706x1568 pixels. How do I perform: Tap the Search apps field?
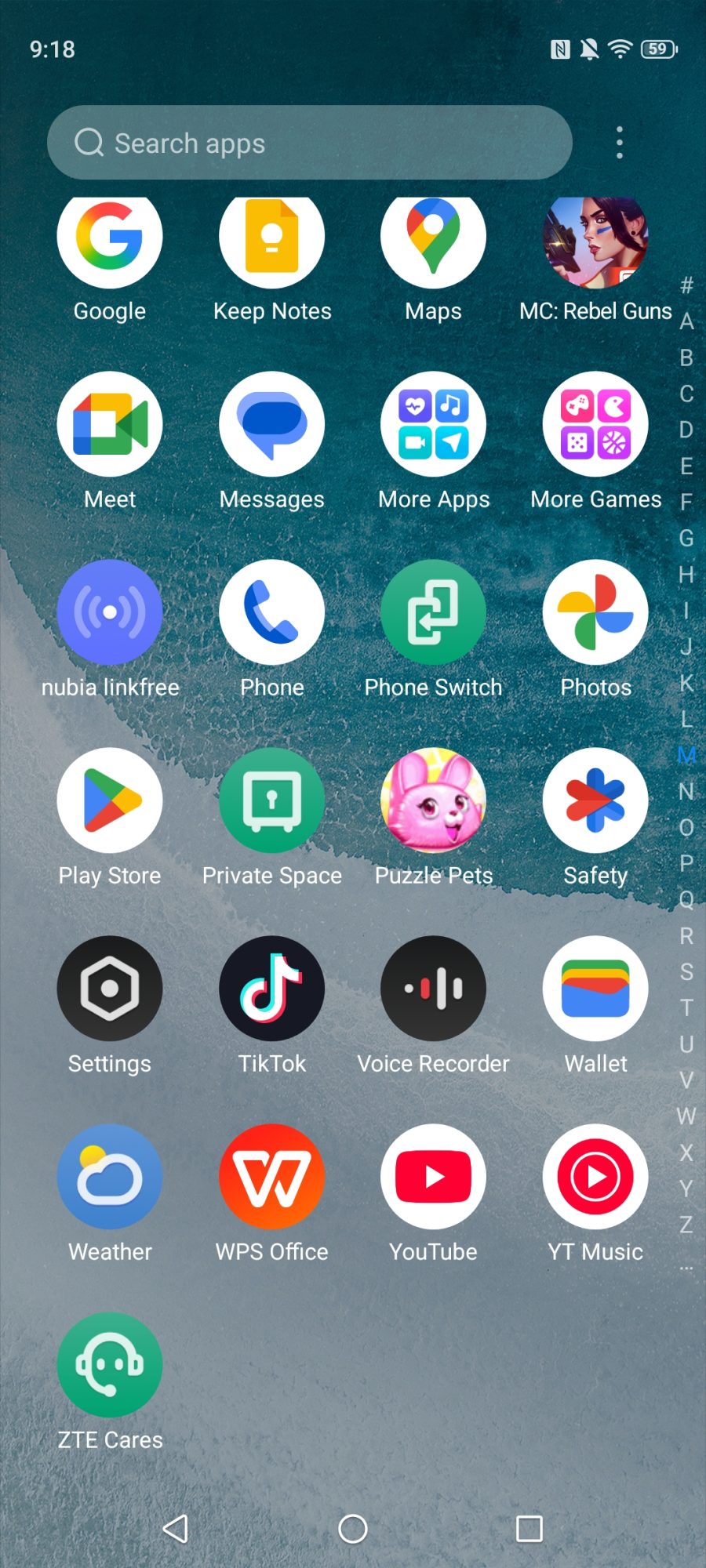310,143
